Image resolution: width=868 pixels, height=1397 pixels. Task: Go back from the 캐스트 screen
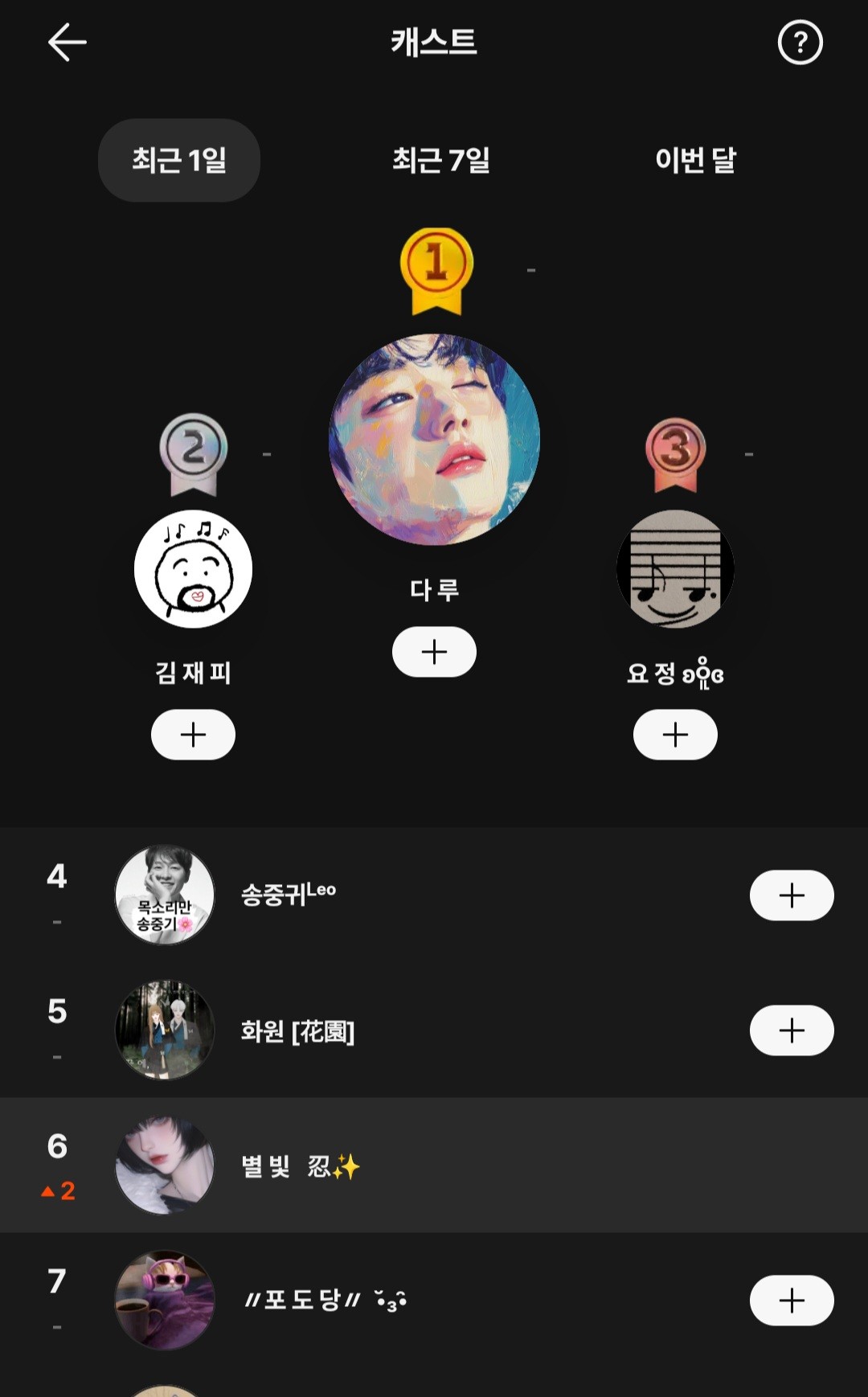[x=68, y=43]
